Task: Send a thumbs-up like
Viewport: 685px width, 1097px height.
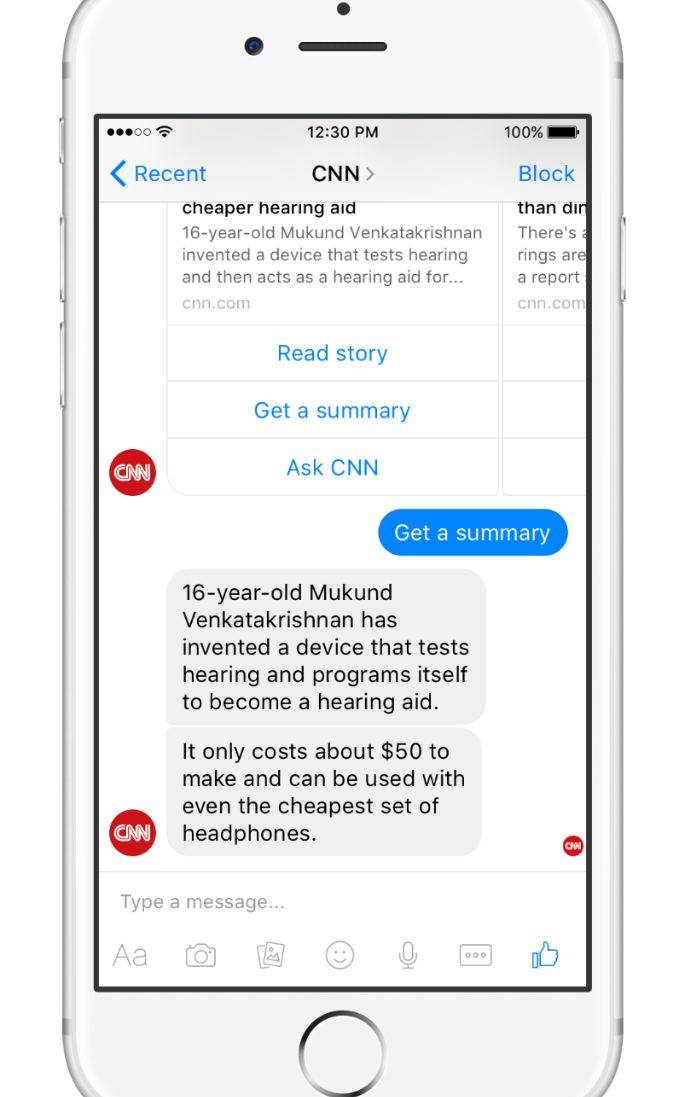Action: click(x=545, y=954)
